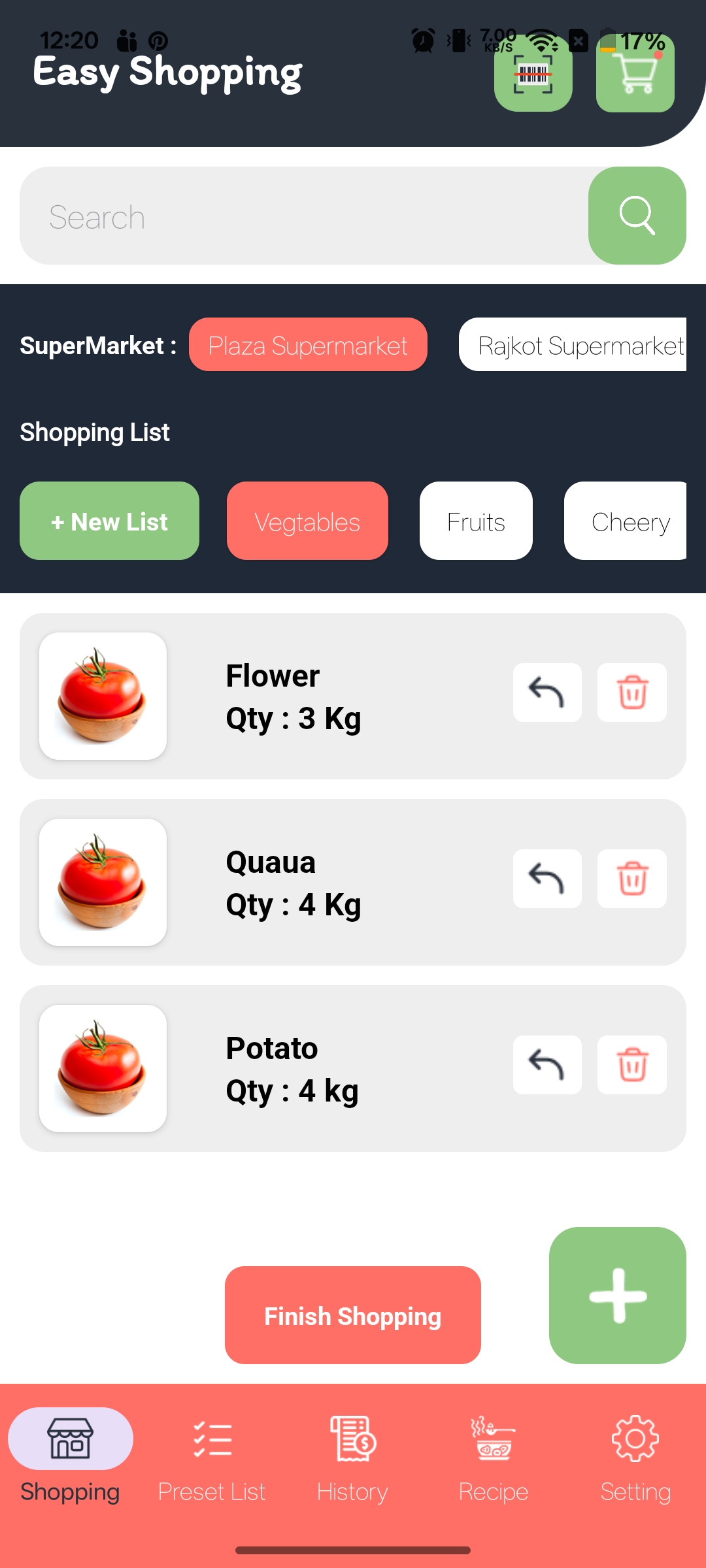Image resolution: width=706 pixels, height=1568 pixels.
Task: Delete the Potato item
Action: 632,1065
